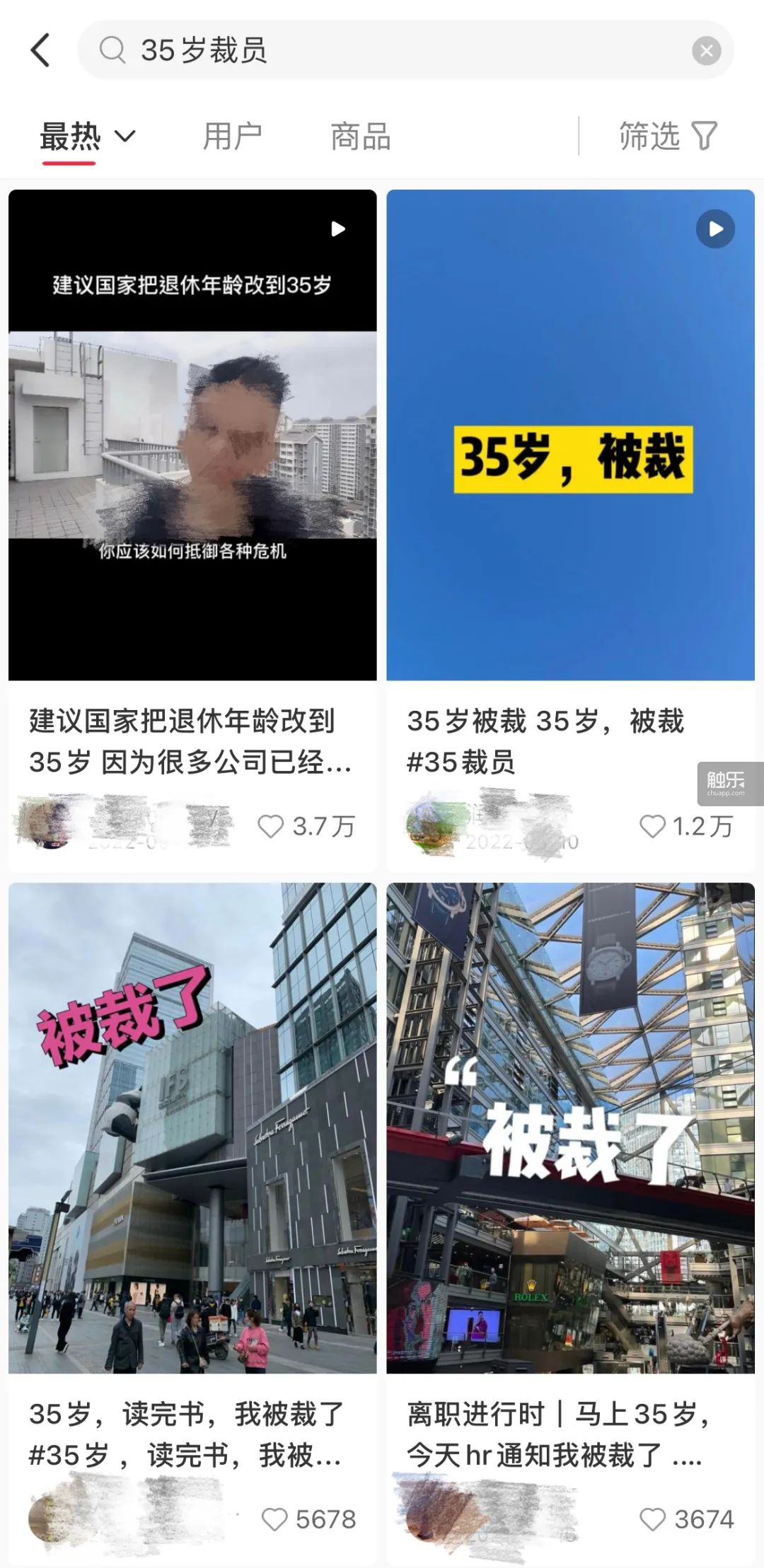Like the post with 3674 likes
The width and height of the screenshot is (764, 1568).
(x=652, y=1519)
